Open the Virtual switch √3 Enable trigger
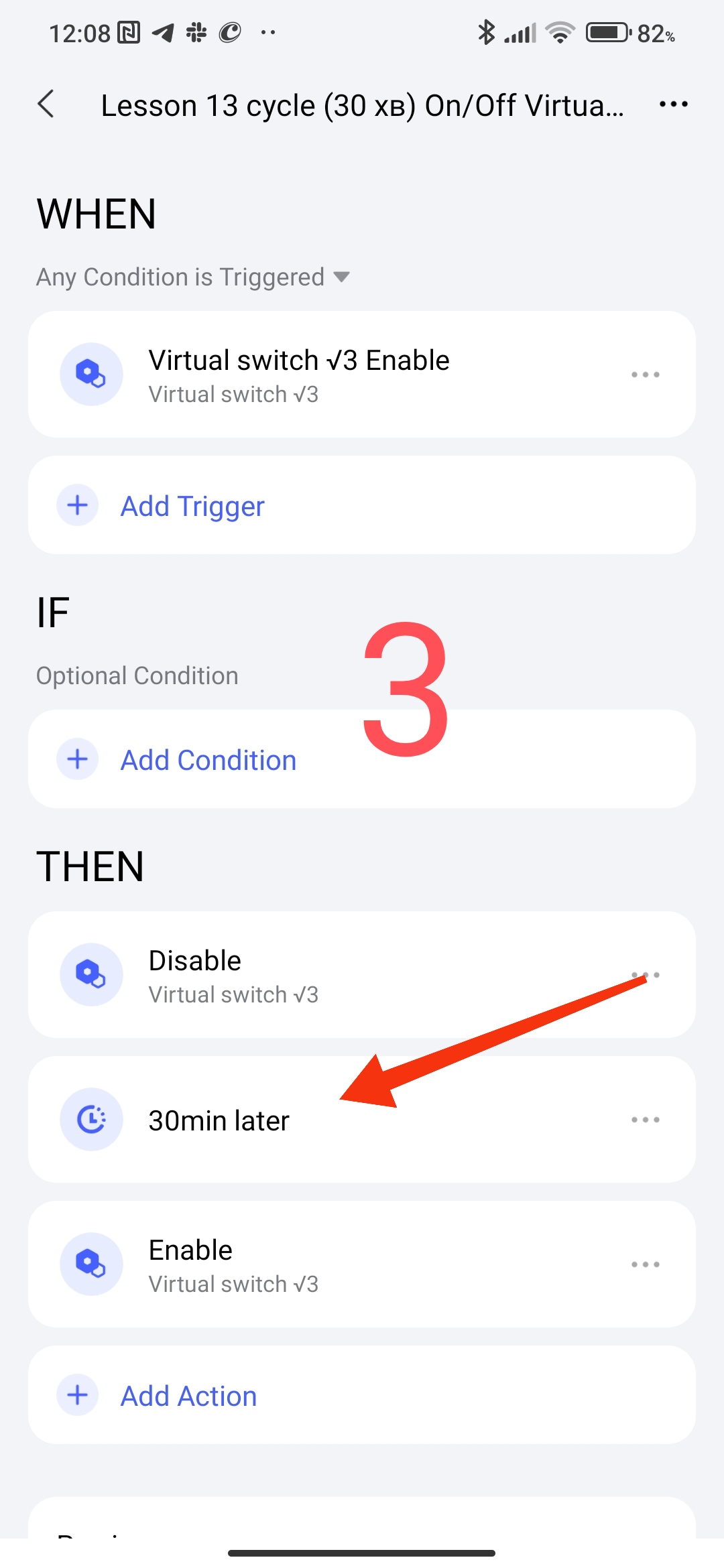 click(x=298, y=375)
